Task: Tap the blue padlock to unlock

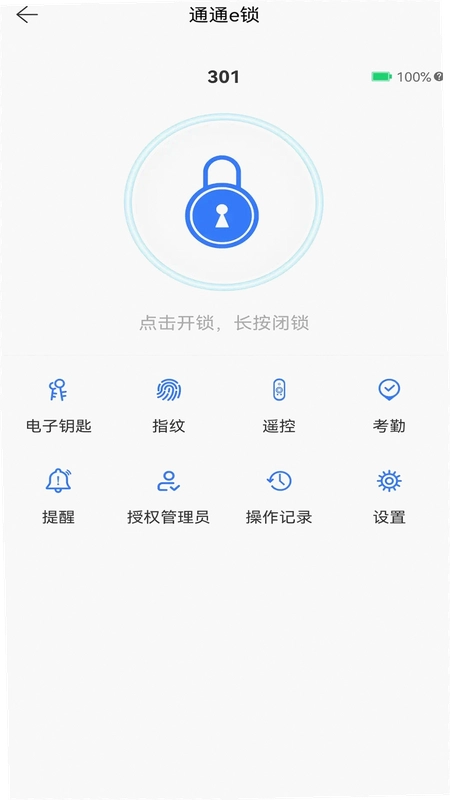Action: coord(222,202)
